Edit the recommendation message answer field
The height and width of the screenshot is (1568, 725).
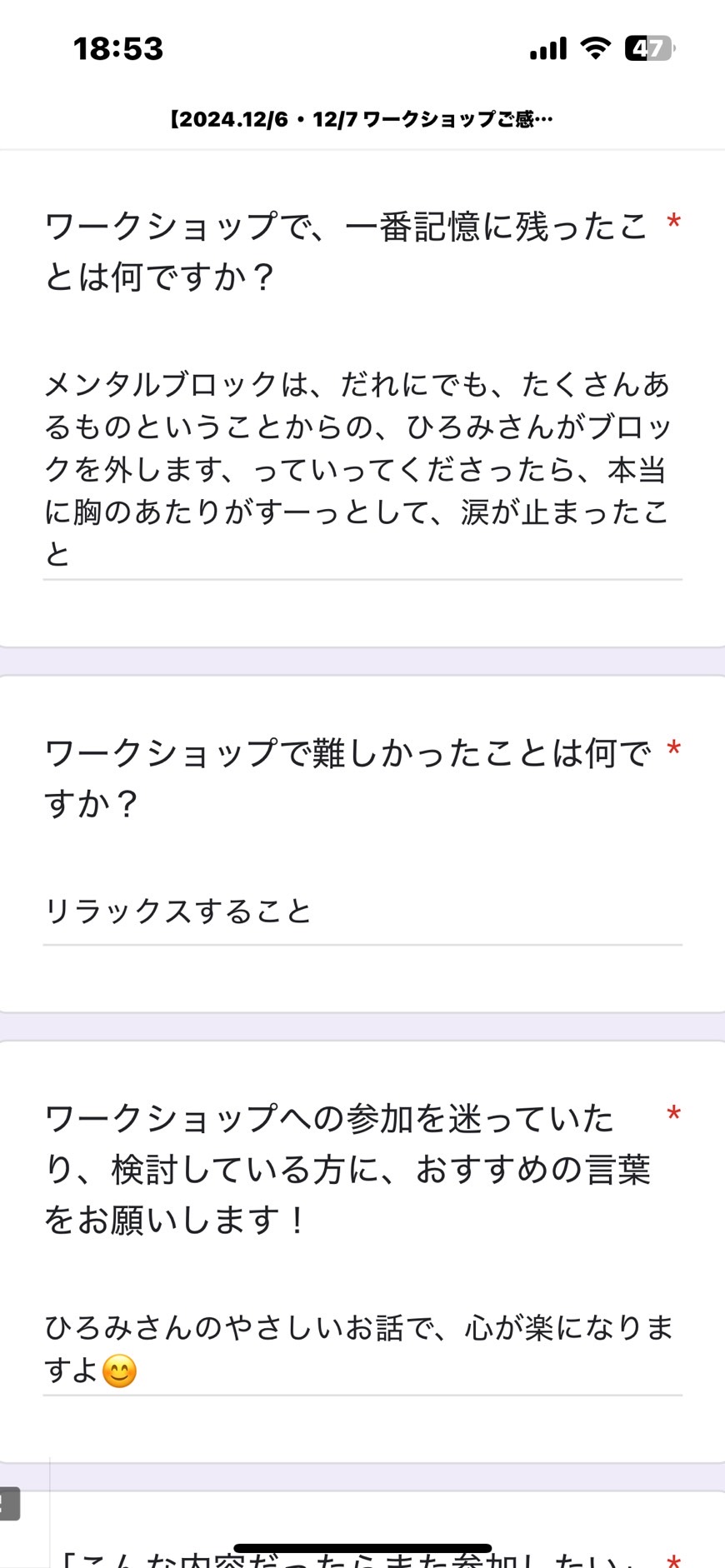point(362,1350)
